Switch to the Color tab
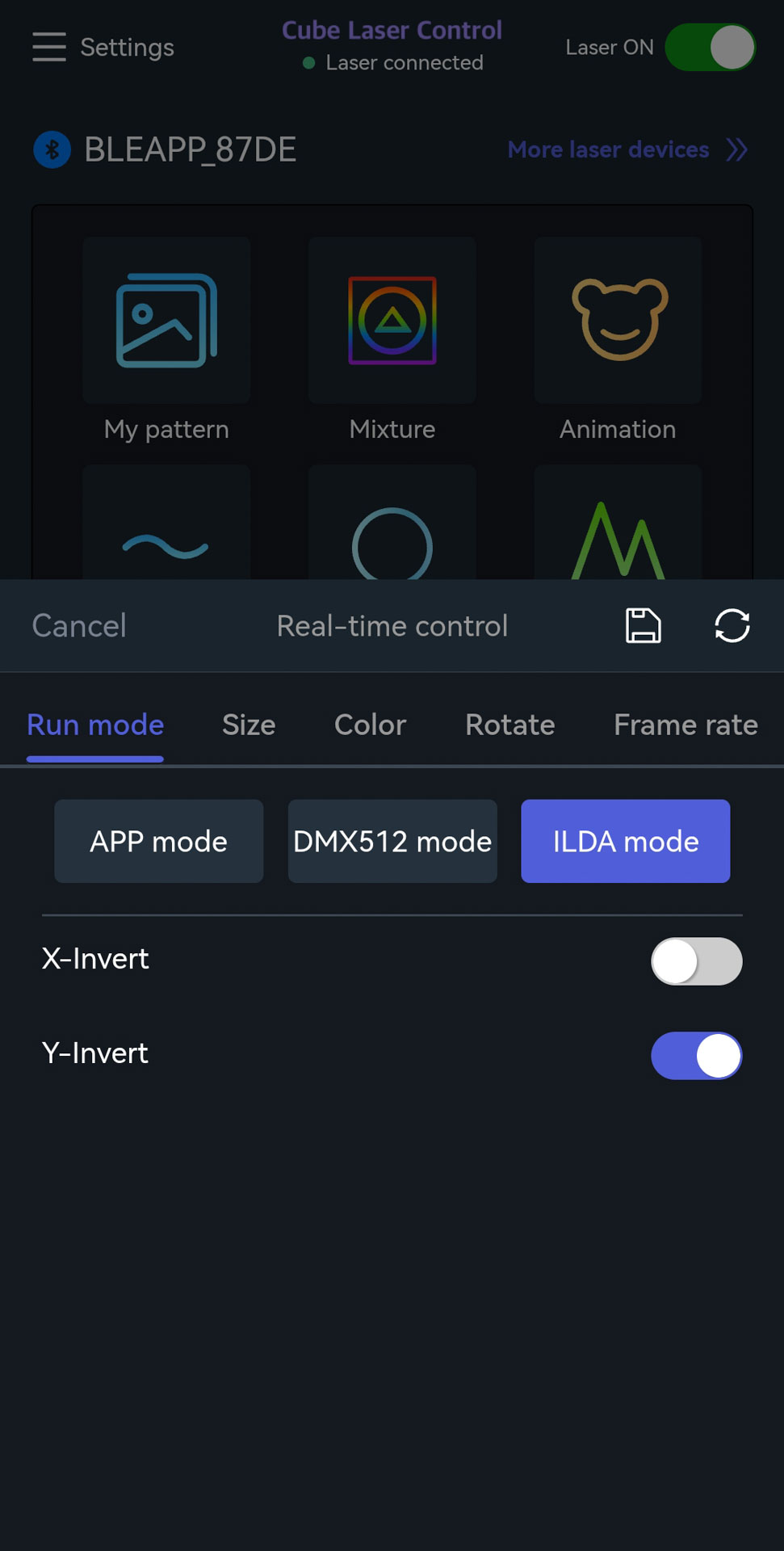 [x=370, y=725]
